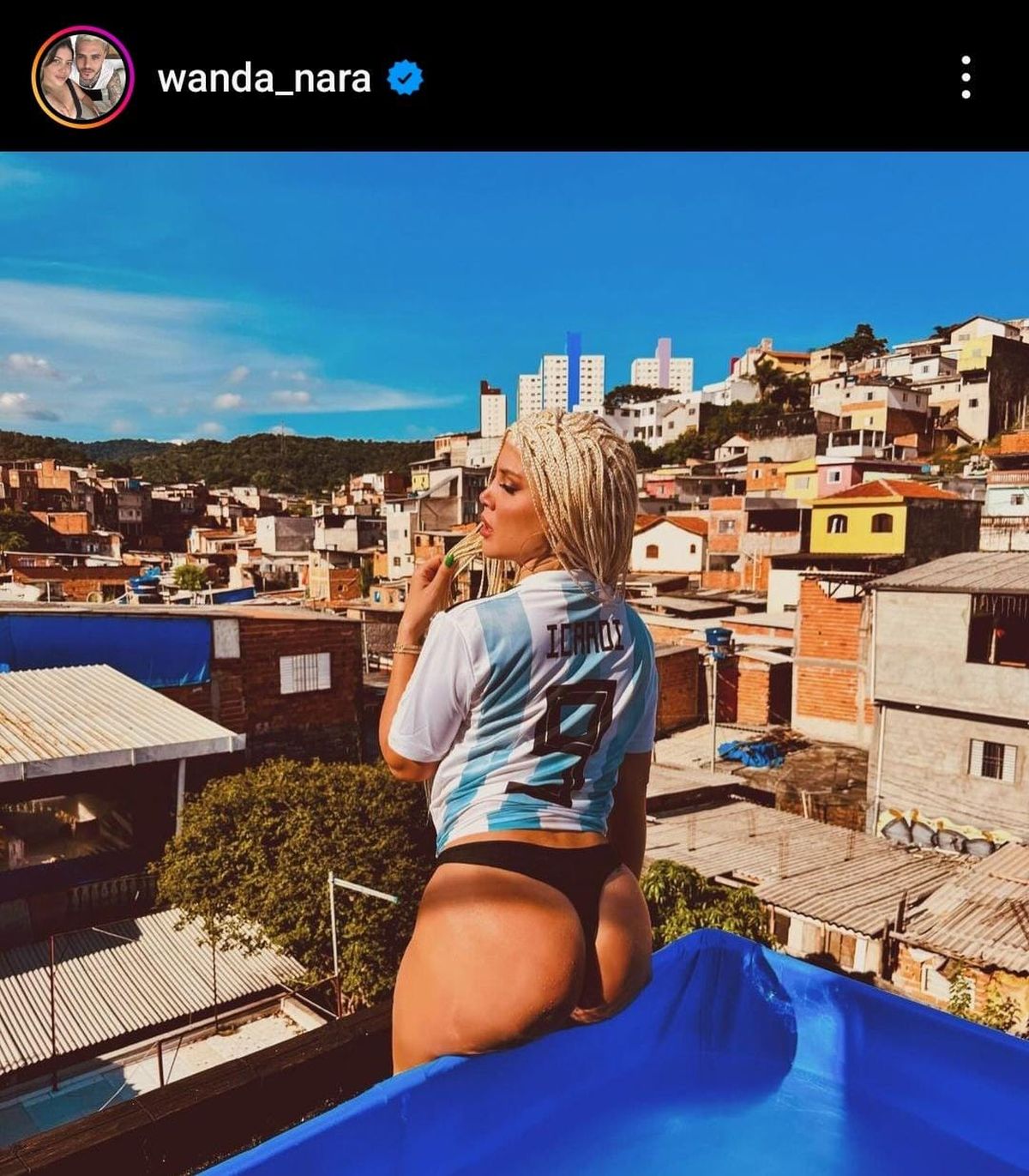The height and width of the screenshot is (1176, 1029).
Task: Open the post's three-dot options menu
Action: (x=966, y=78)
